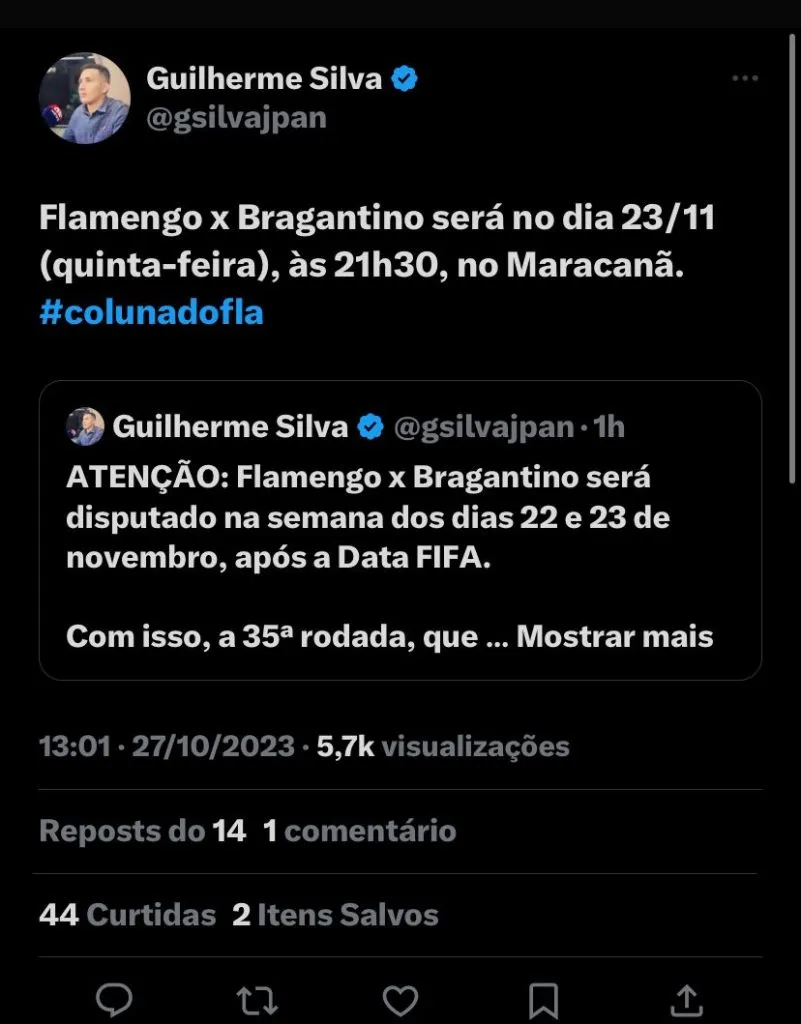
Task: Expand quoted tweet with Mostrar mais
Action: coord(614,637)
